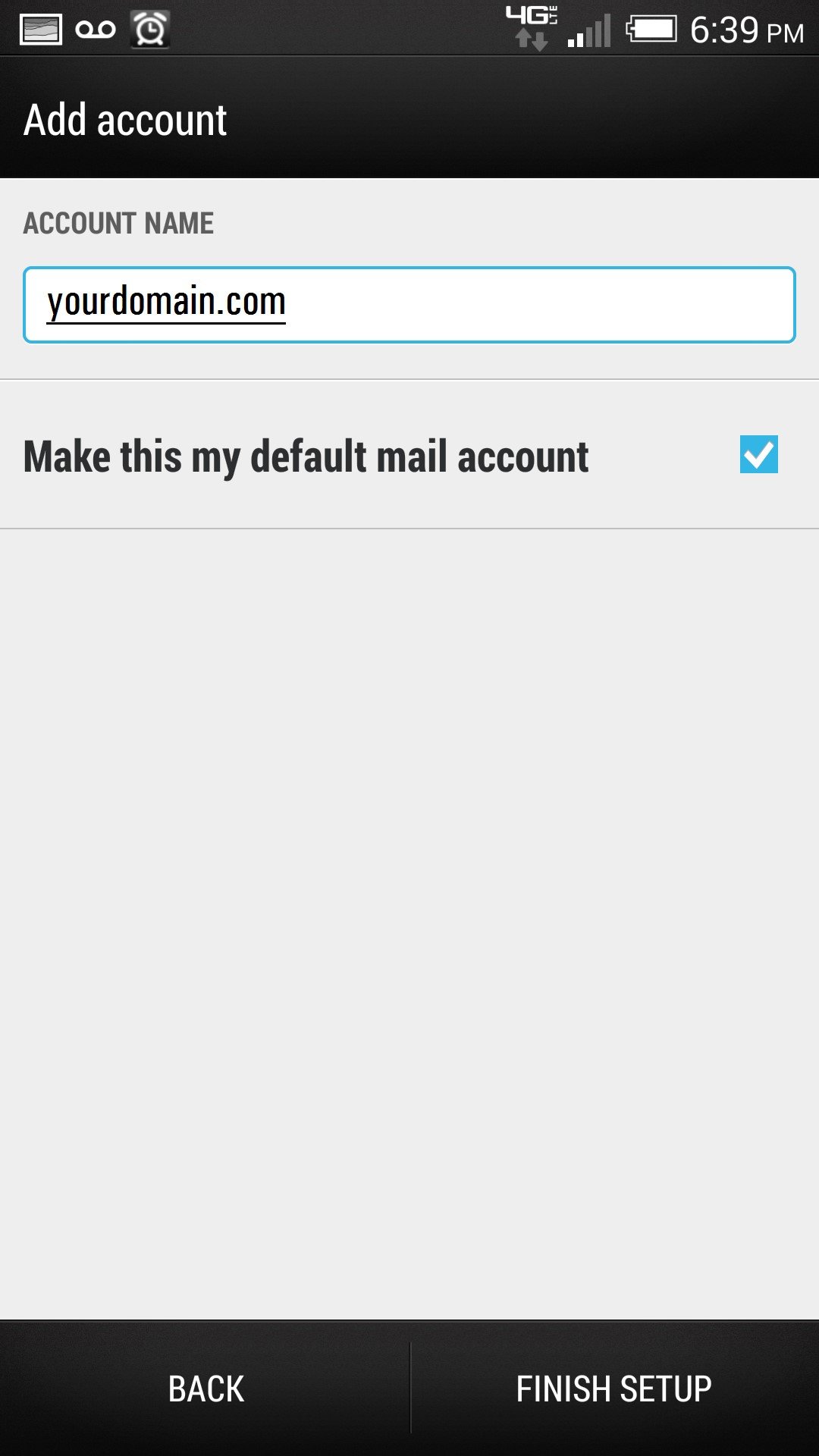Tap the account name field with yourdomain.com
819x1456 pixels.
click(x=409, y=305)
